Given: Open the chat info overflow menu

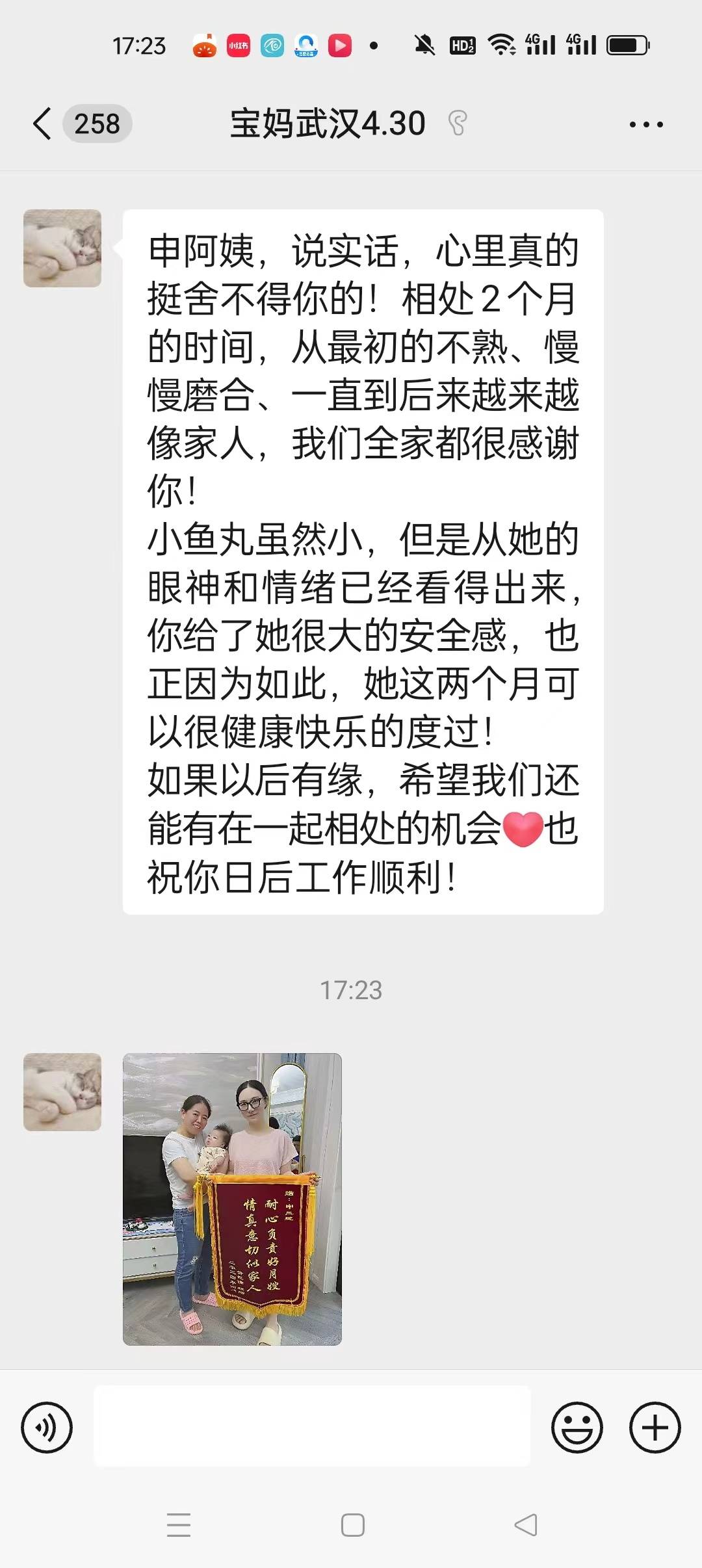Looking at the screenshot, I should coord(646,124).
